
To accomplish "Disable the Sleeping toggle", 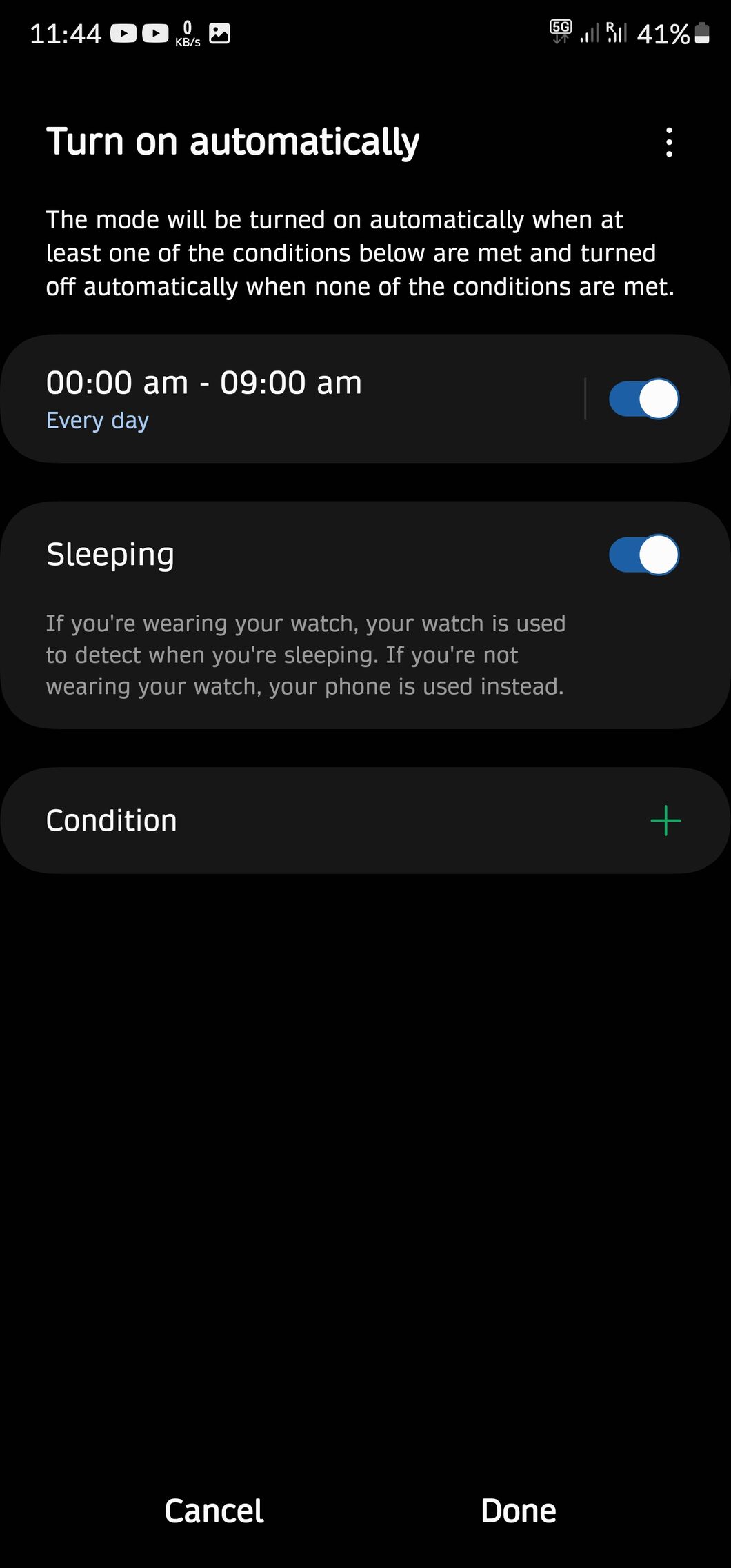I will 643,555.
